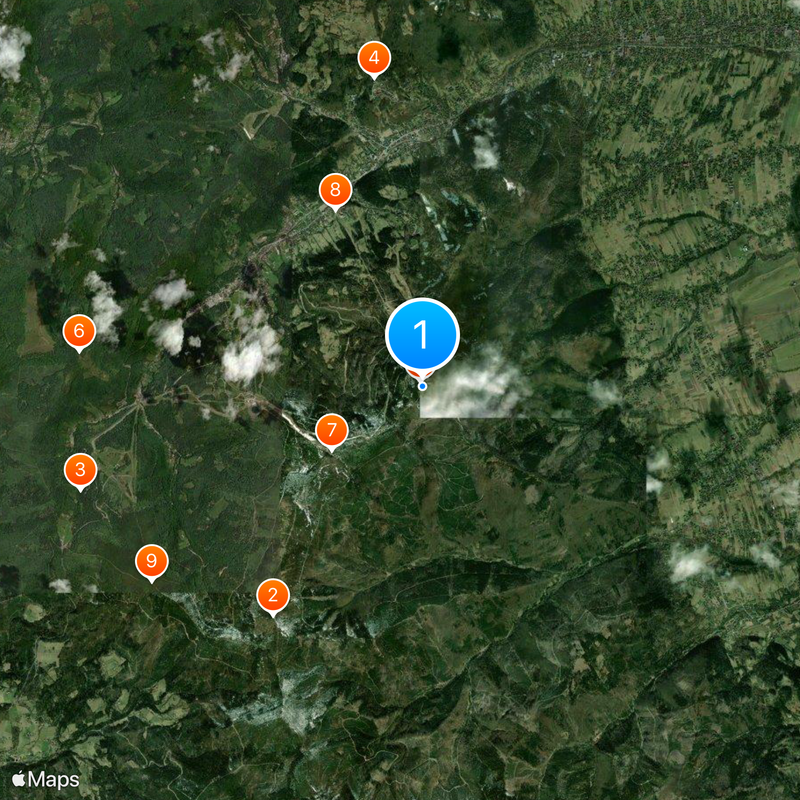The image size is (800, 800).
Task: Tap the orange pin numbered 7
Action: (331, 431)
